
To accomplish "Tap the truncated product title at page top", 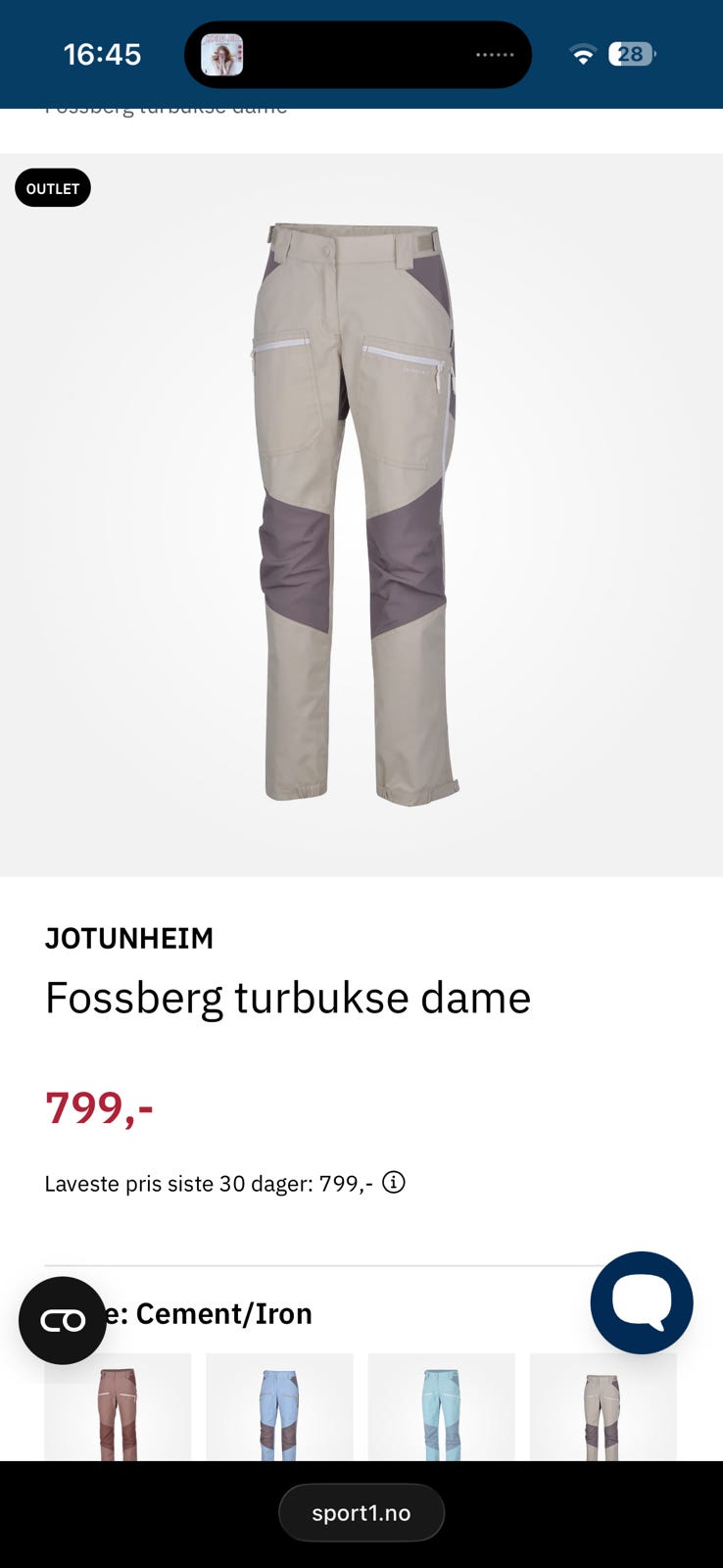I will click(167, 108).
